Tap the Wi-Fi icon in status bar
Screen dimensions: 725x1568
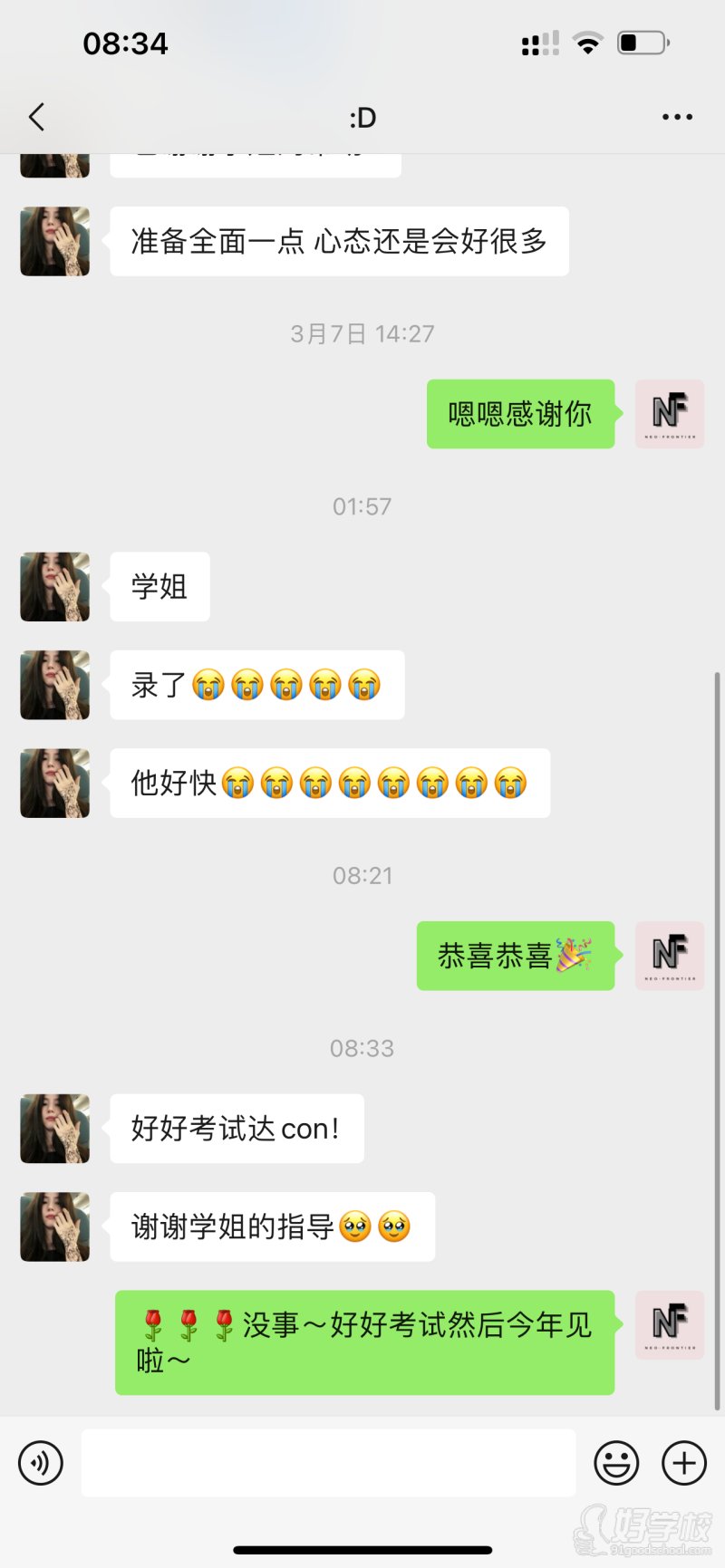coord(587,43)
